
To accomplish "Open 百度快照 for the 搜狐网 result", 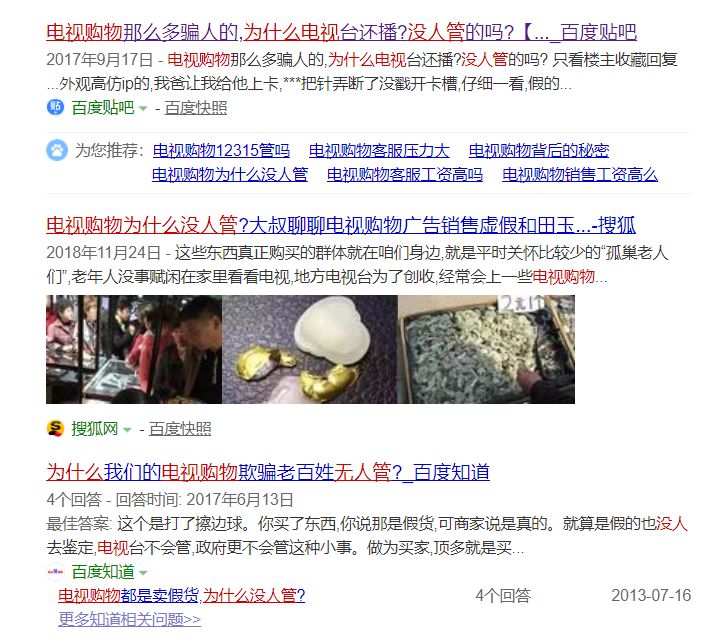I will (x=180, y=429).
